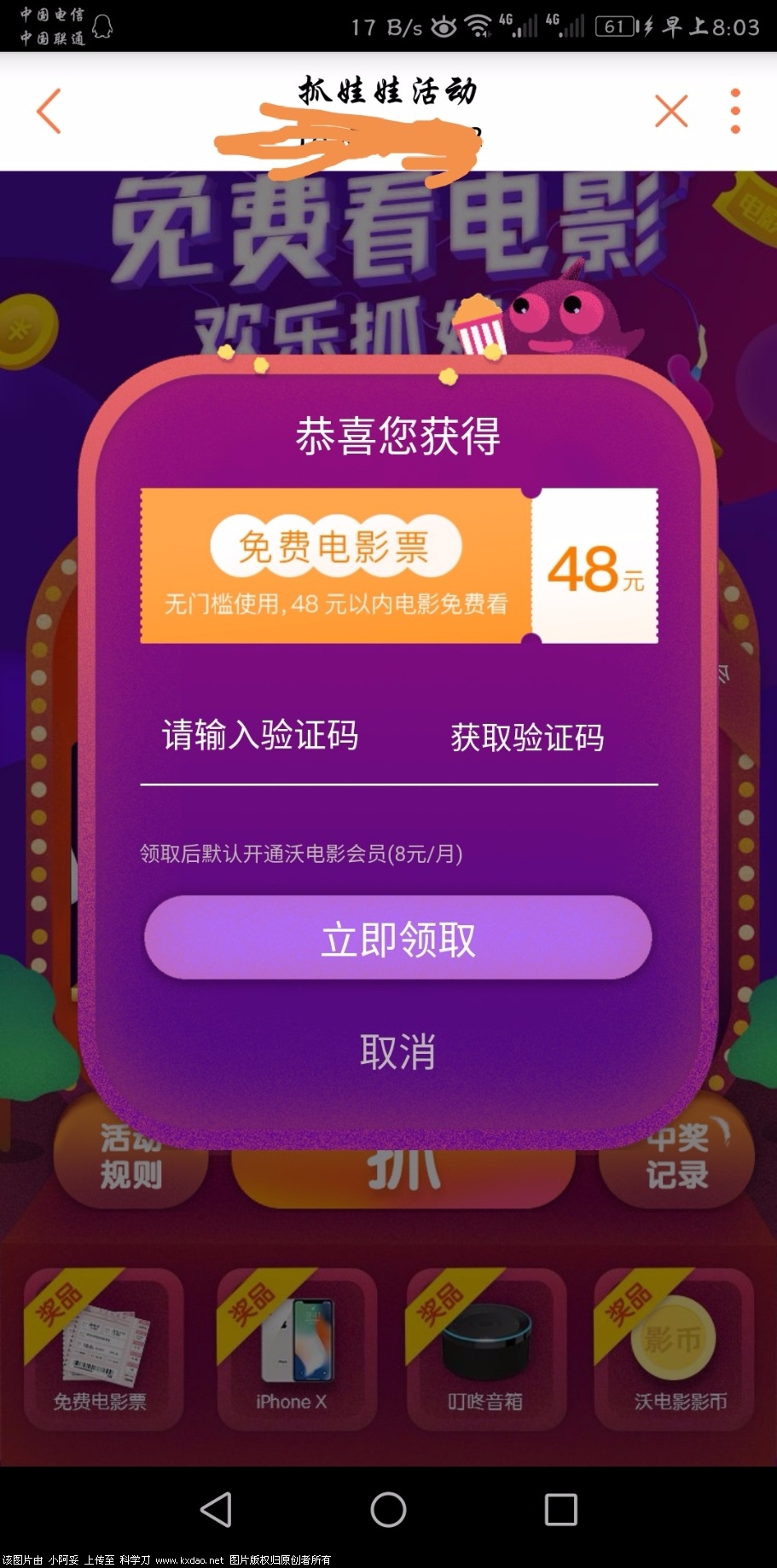The height and width of the screenshot is (1568, 777).
Task: Claim the ticket with 立即领取
Action: (397, 939)
